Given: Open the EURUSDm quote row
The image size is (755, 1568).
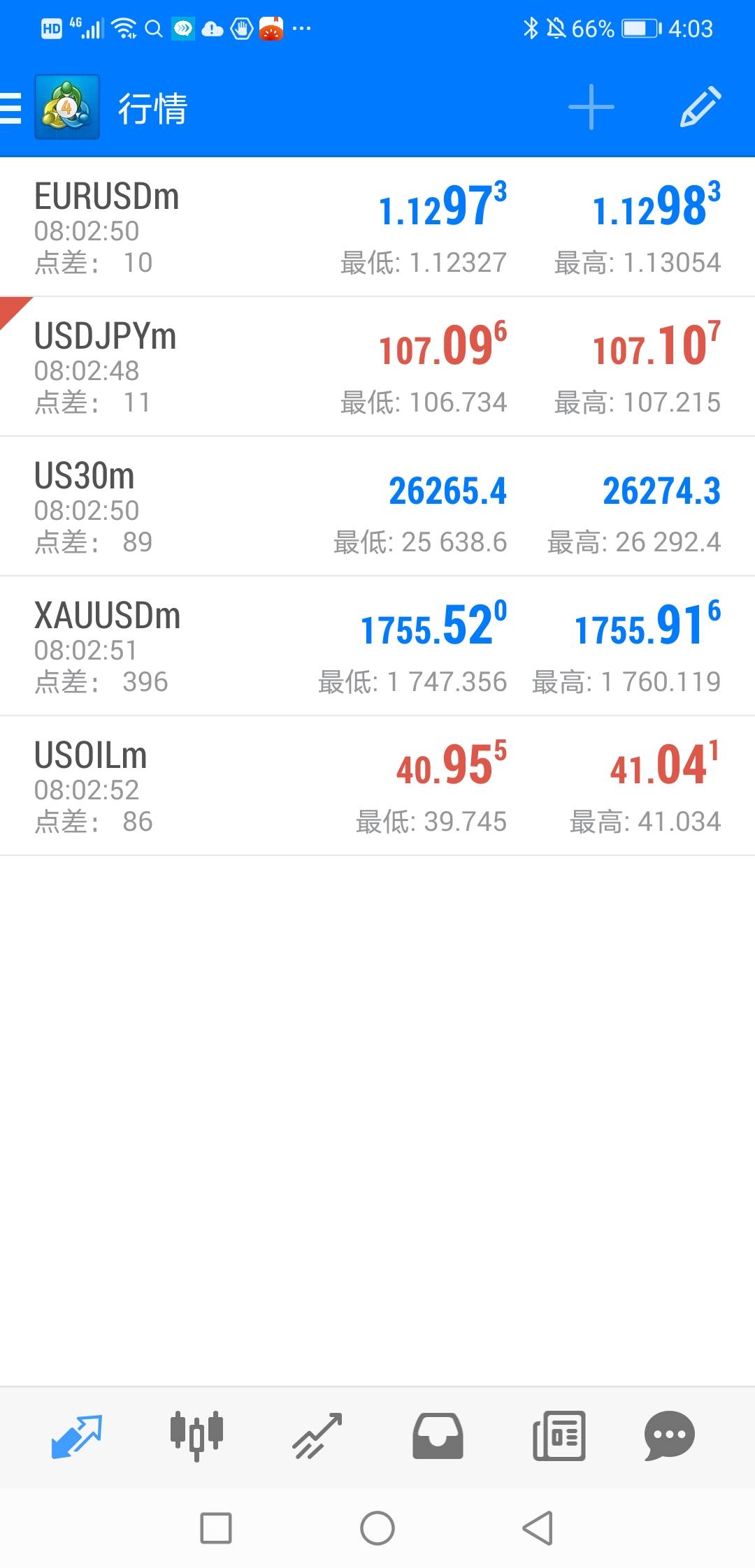Looking at the screenshot, I should pos(377,227).
